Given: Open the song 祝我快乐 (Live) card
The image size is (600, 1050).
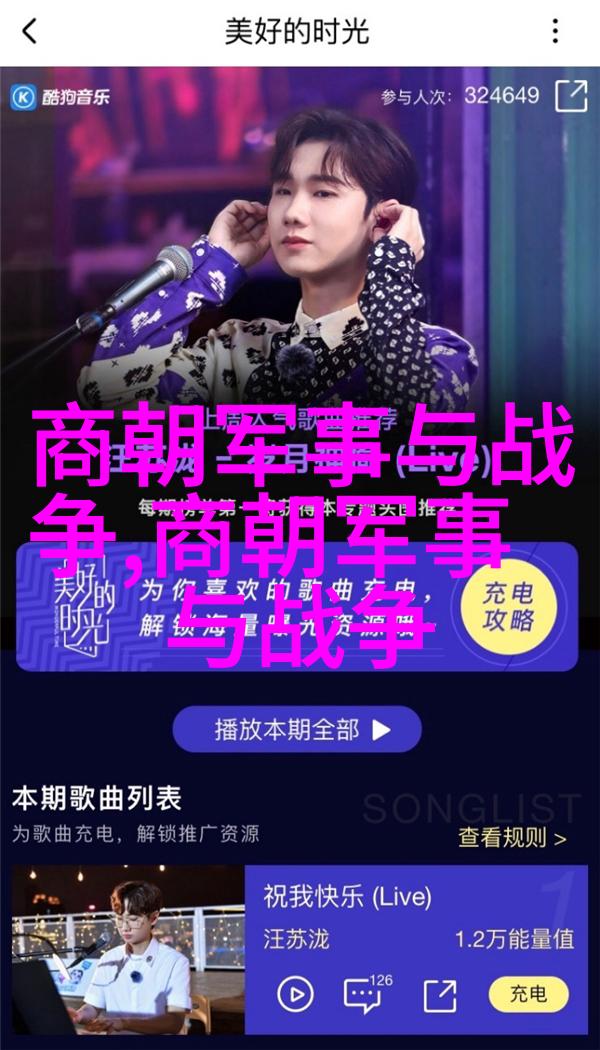Looking at the screenshot, I should click(x=299, y=949).
